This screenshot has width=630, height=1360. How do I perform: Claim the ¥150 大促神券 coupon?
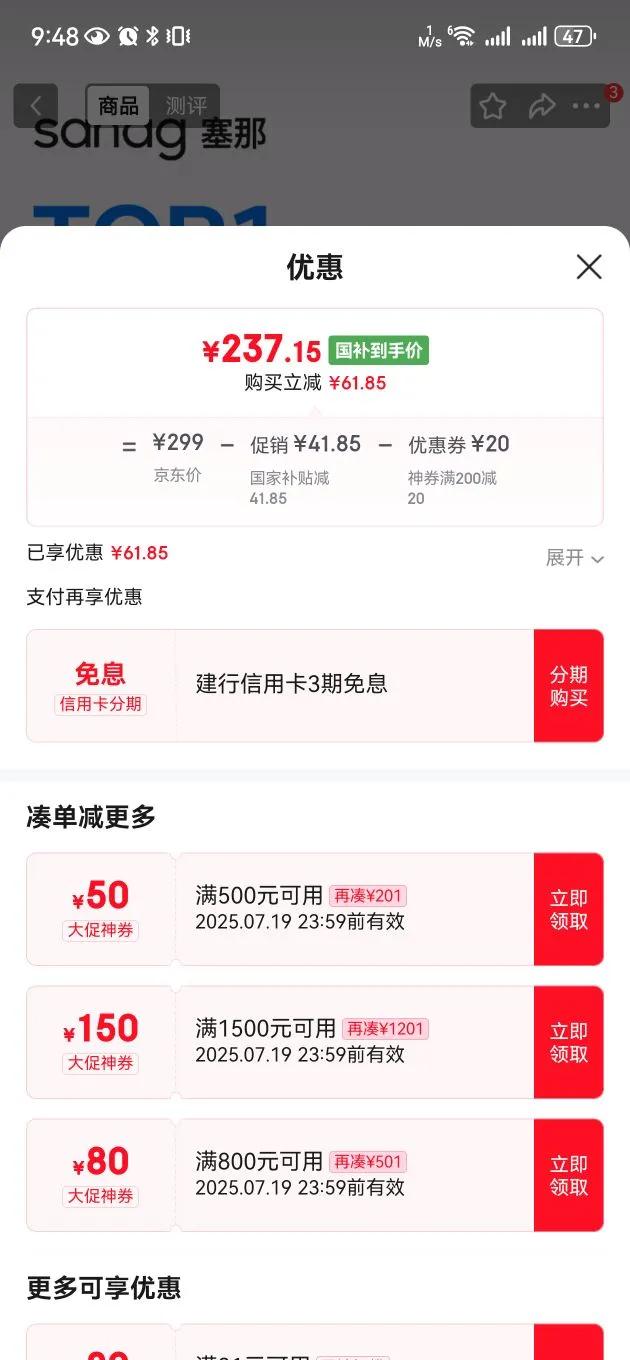tap(569, 1042)
